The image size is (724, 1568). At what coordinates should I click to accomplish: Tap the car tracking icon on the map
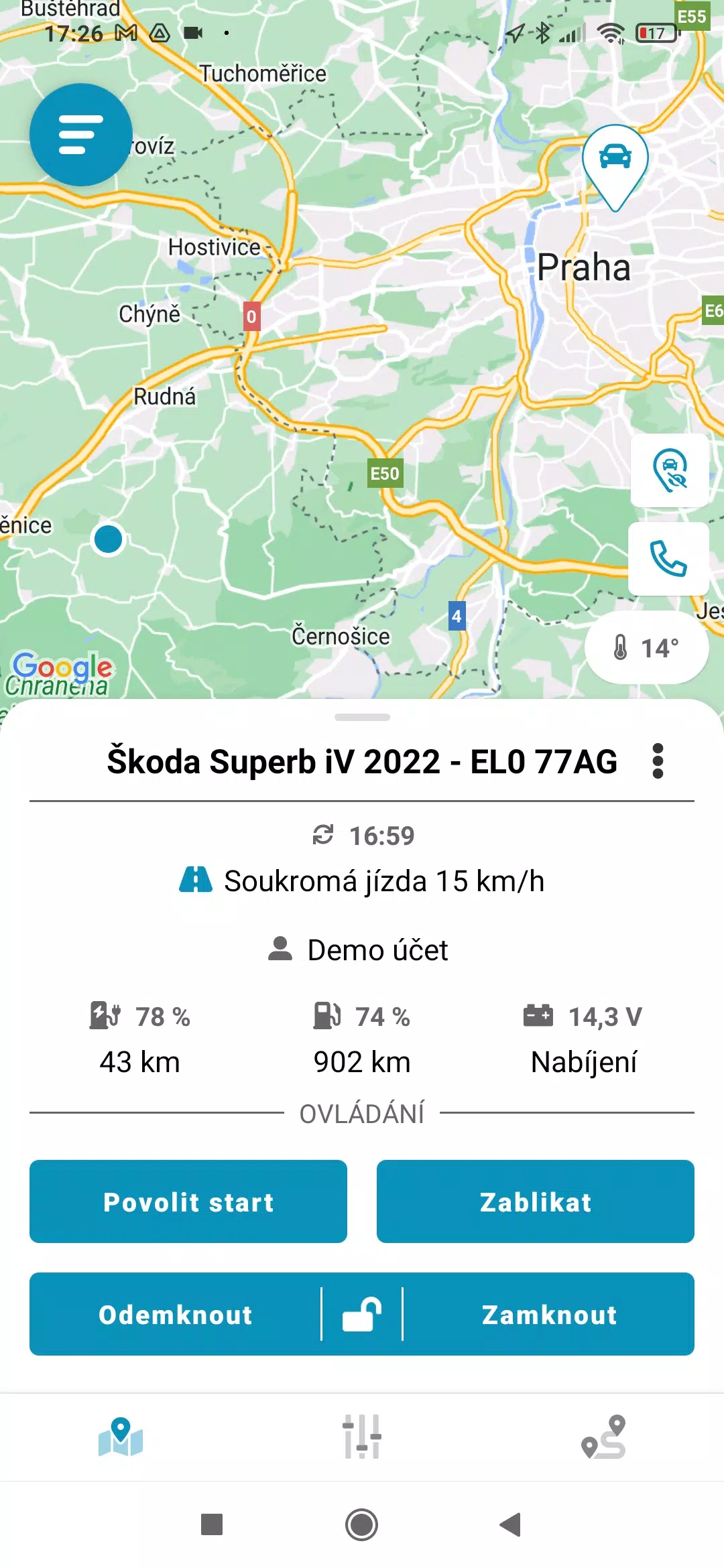670,470
